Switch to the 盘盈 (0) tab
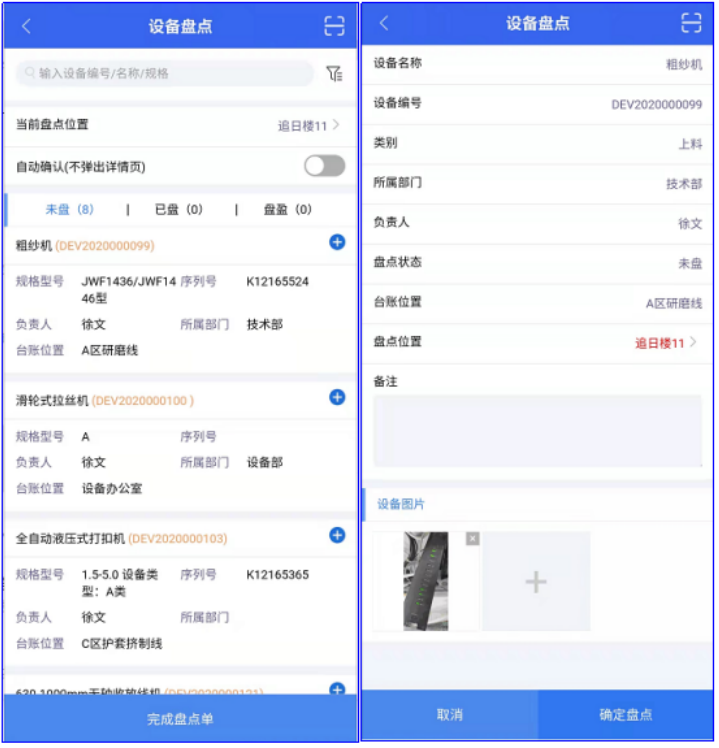This screenshot has height=748, width=719. click(x=287, y=210)
